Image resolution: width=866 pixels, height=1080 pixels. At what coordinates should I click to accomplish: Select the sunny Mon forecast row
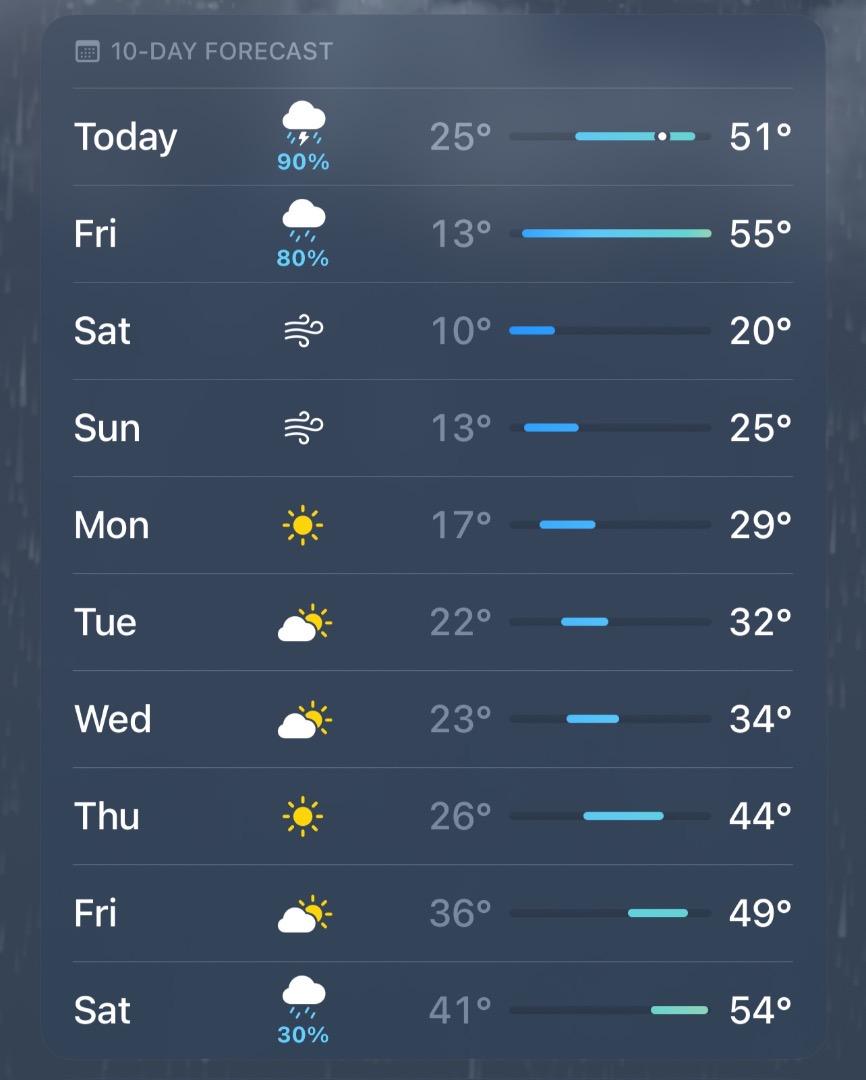click(432, 525)
